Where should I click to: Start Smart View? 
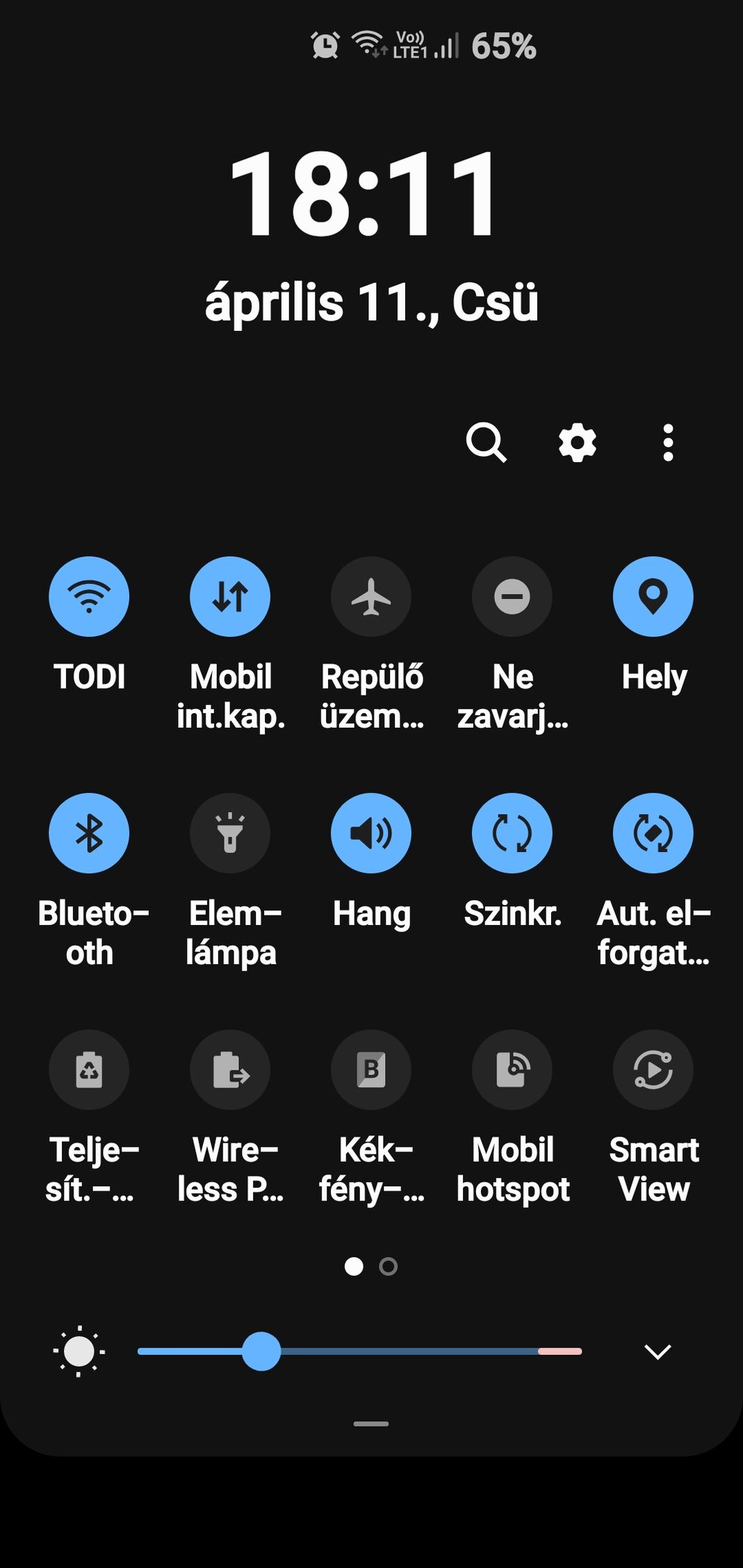tap(653, 1069)
